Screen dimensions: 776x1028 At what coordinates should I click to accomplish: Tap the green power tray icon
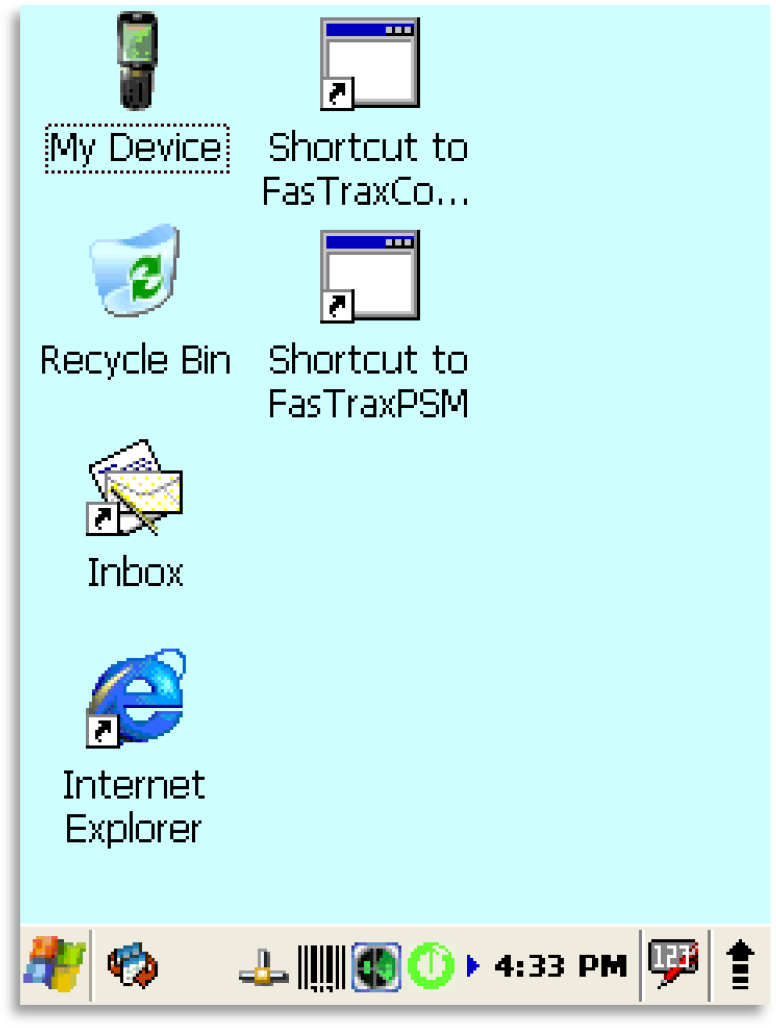[431, 967]
